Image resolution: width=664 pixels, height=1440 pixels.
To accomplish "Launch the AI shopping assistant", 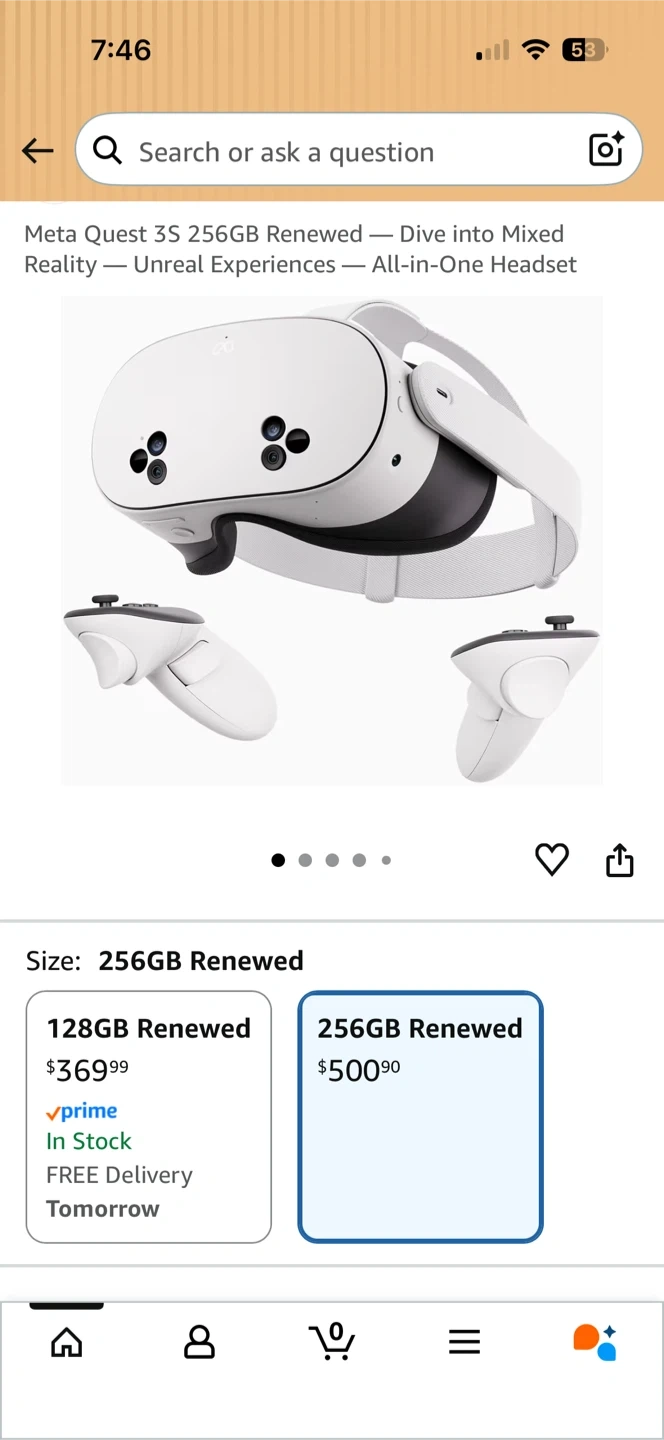I will pos(595,1342).
